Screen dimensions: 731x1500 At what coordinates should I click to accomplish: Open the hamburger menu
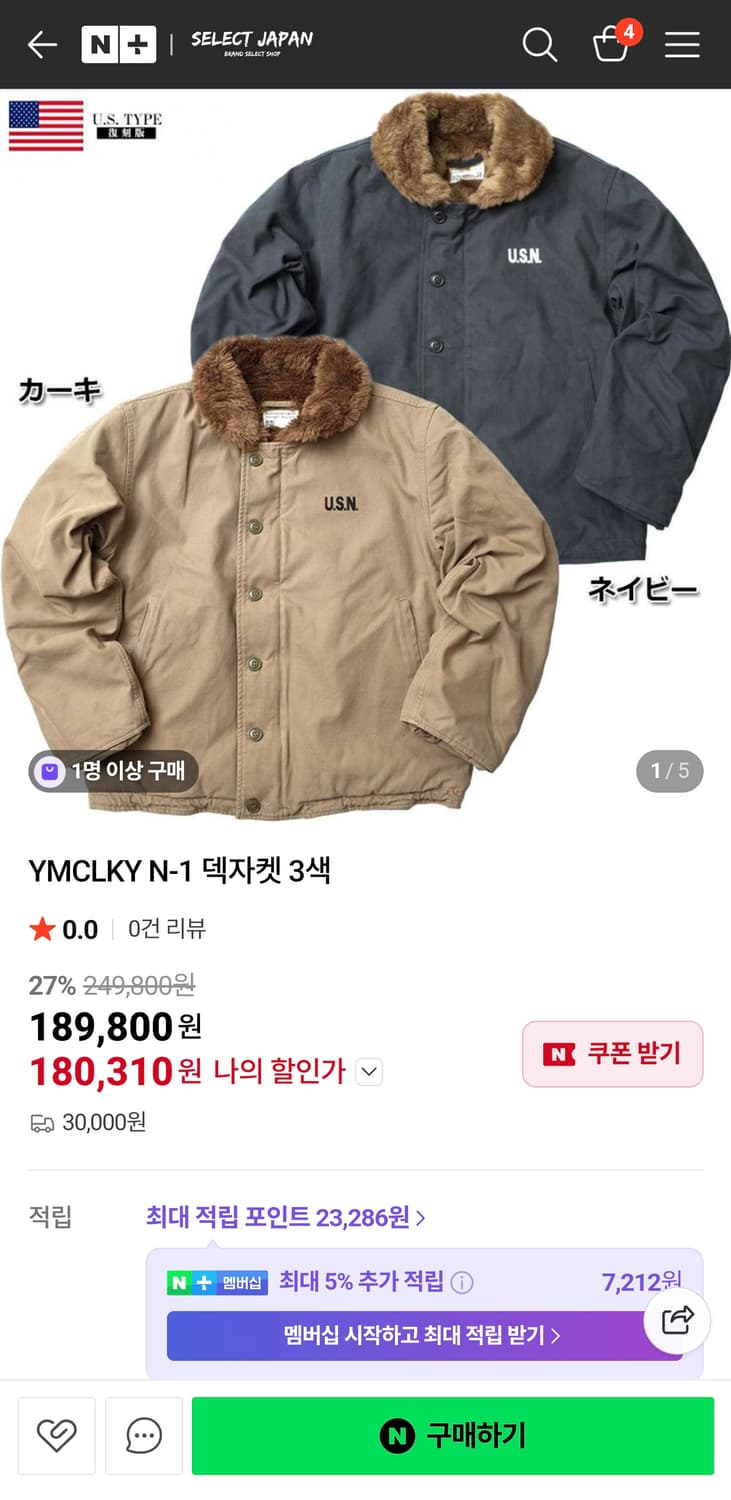click(x=683, y=44)
